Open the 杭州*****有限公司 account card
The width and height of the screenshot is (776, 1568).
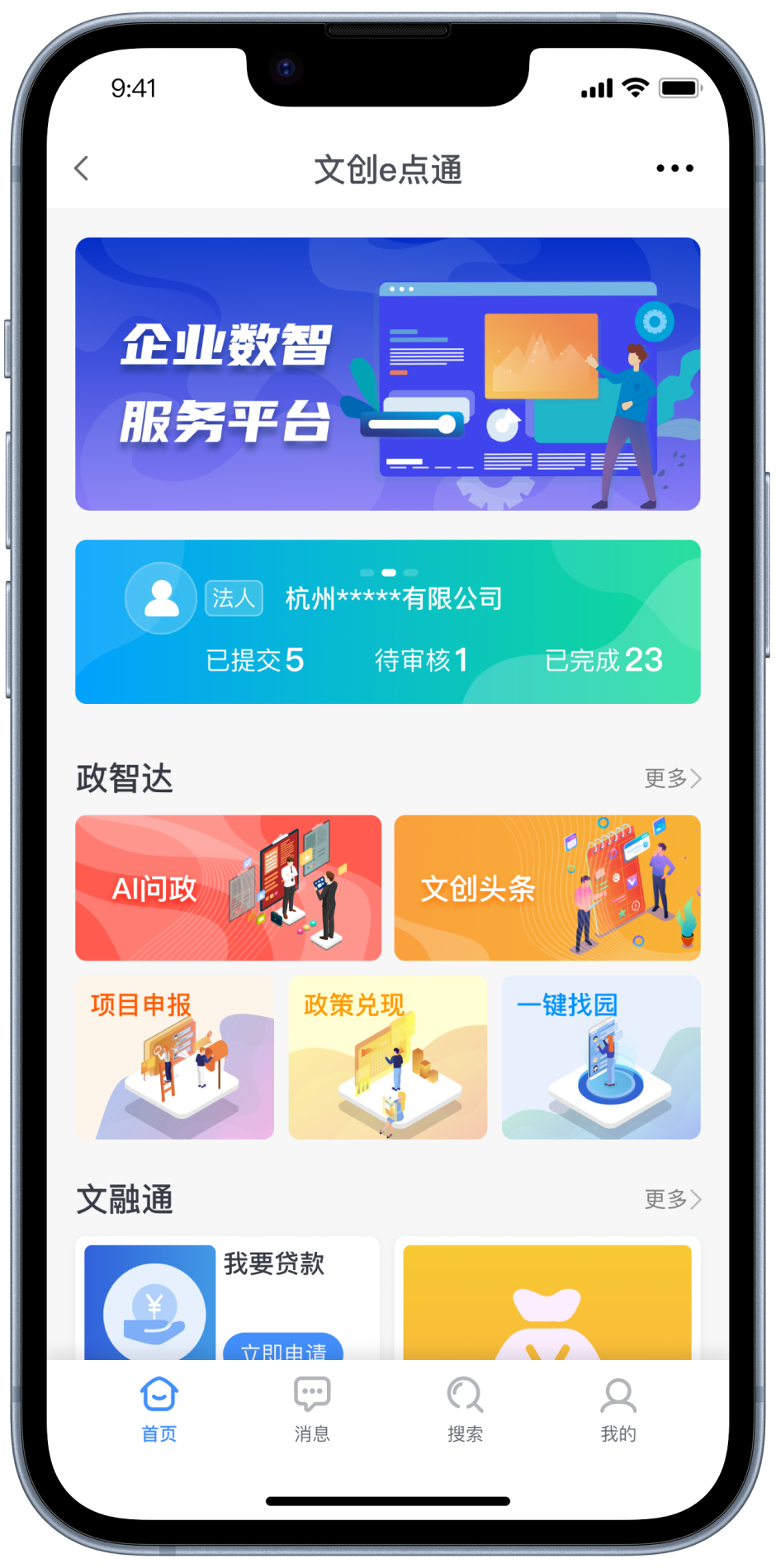coord(387,621)
